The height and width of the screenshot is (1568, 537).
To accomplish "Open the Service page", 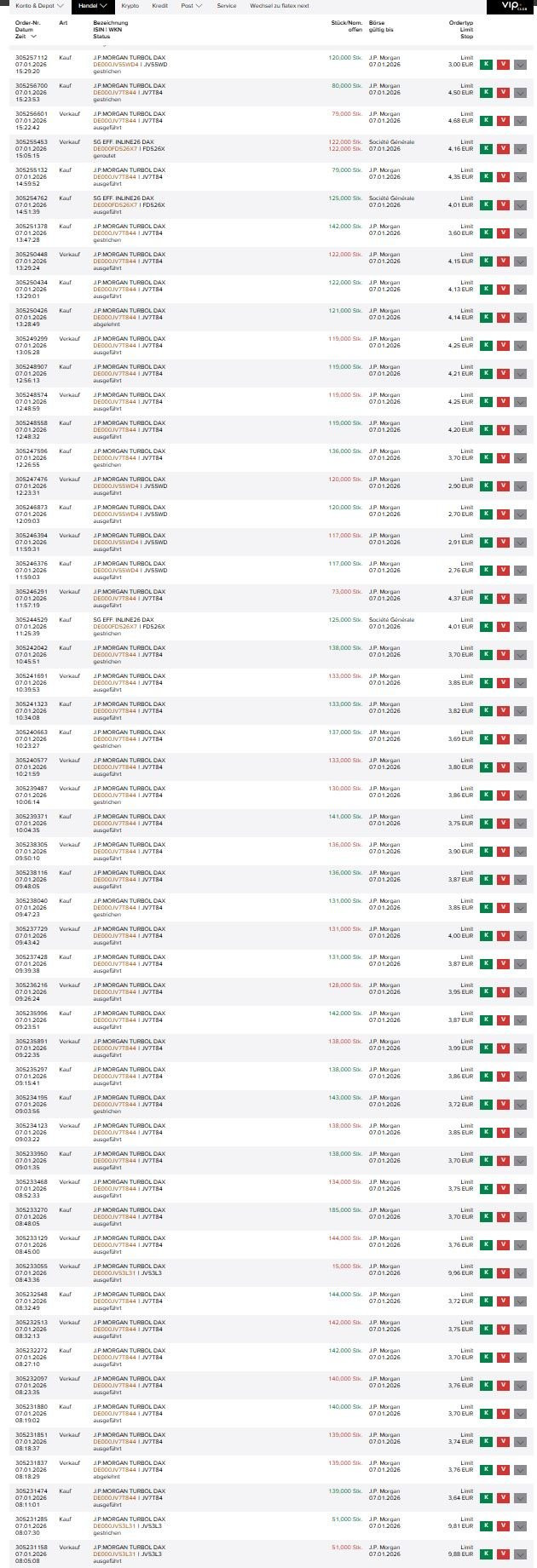I will tap(227, 5).
